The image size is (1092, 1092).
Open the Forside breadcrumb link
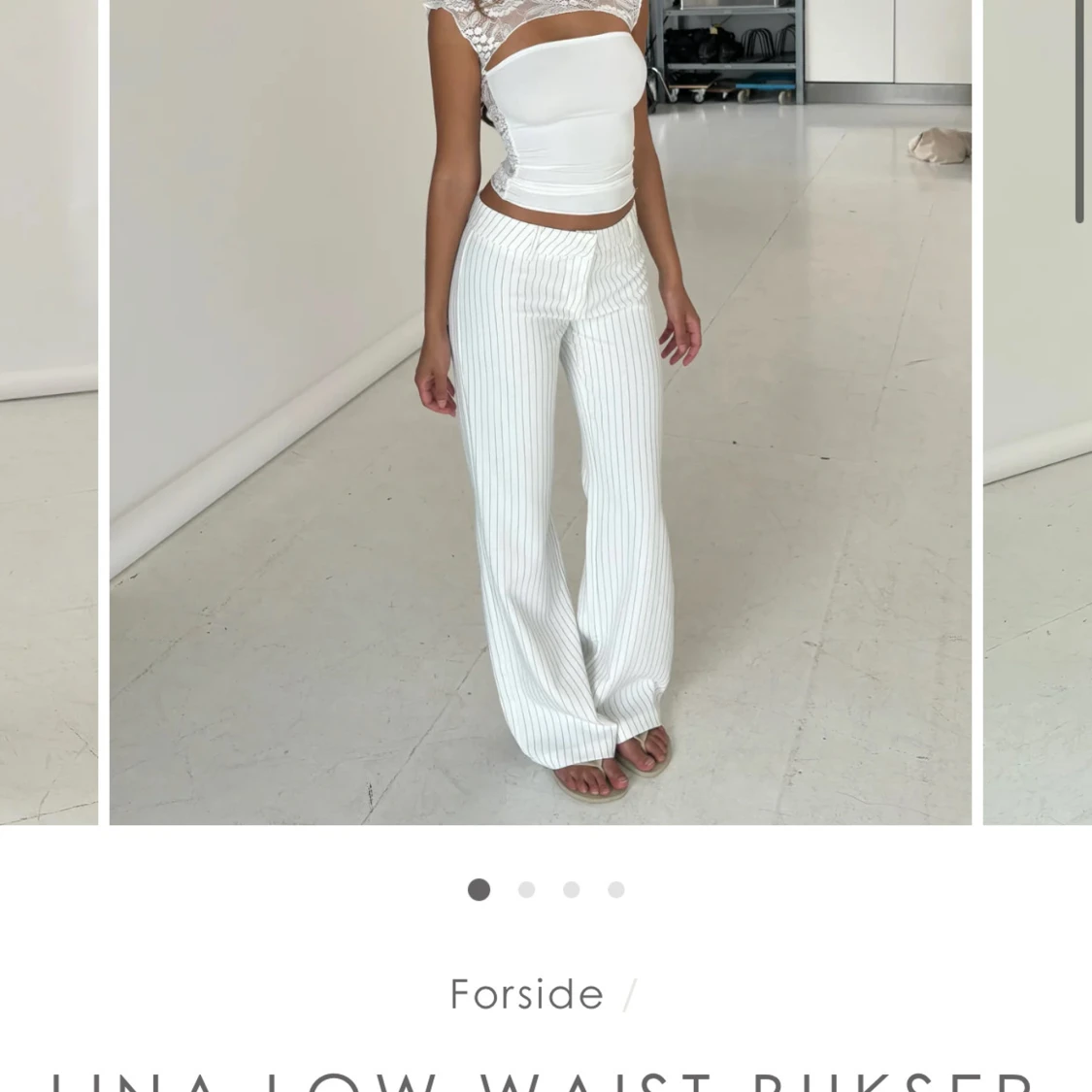526,994
